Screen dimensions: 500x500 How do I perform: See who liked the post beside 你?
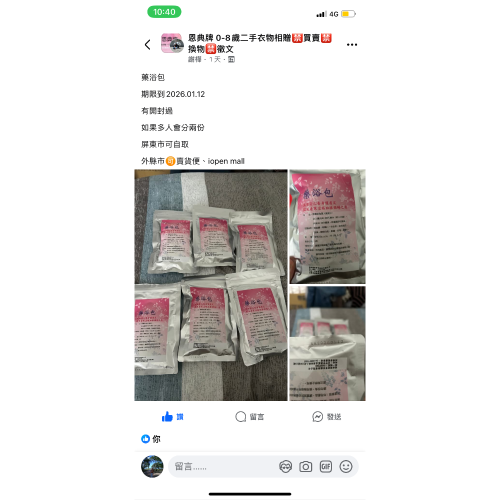[151, 439]
